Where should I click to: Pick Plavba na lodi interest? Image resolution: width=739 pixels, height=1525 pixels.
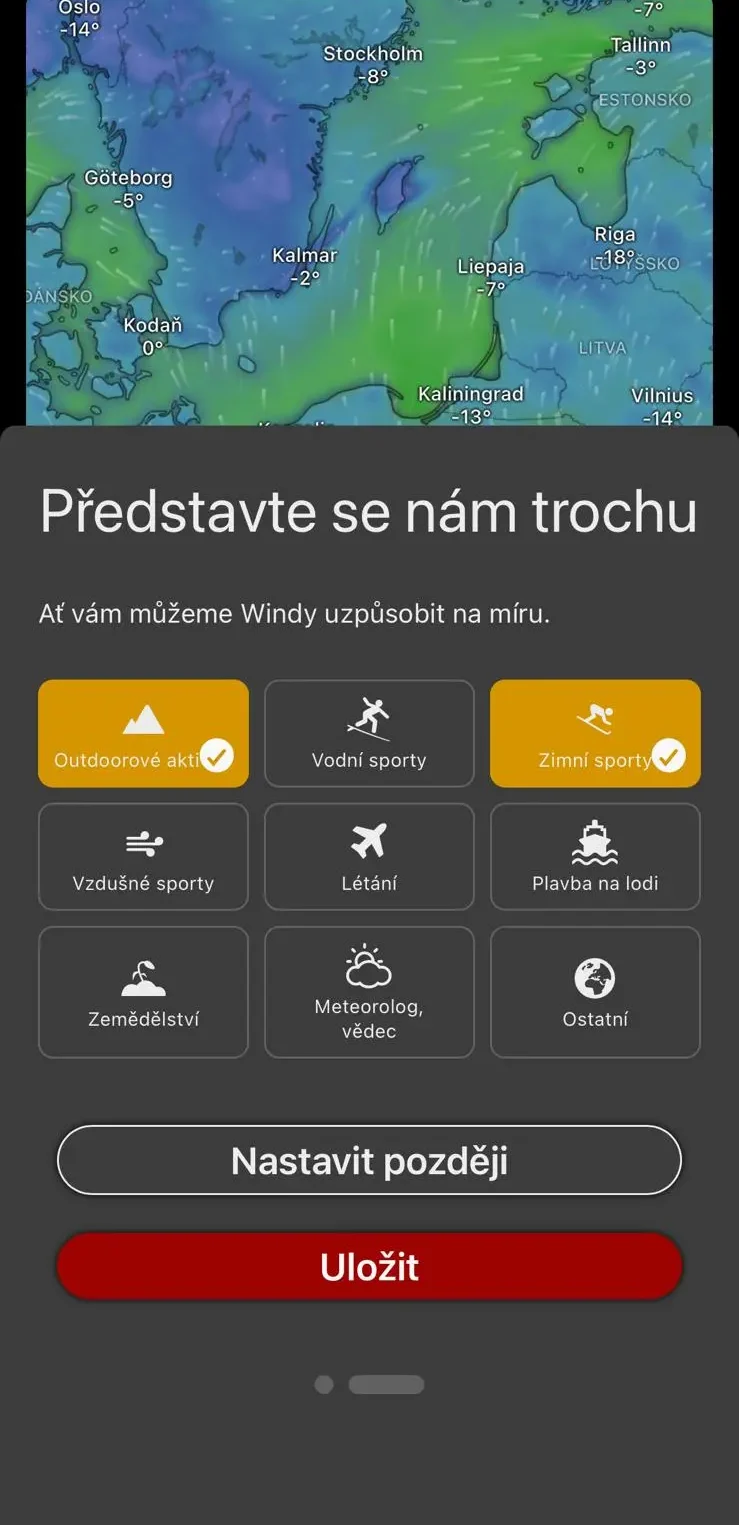595,857
